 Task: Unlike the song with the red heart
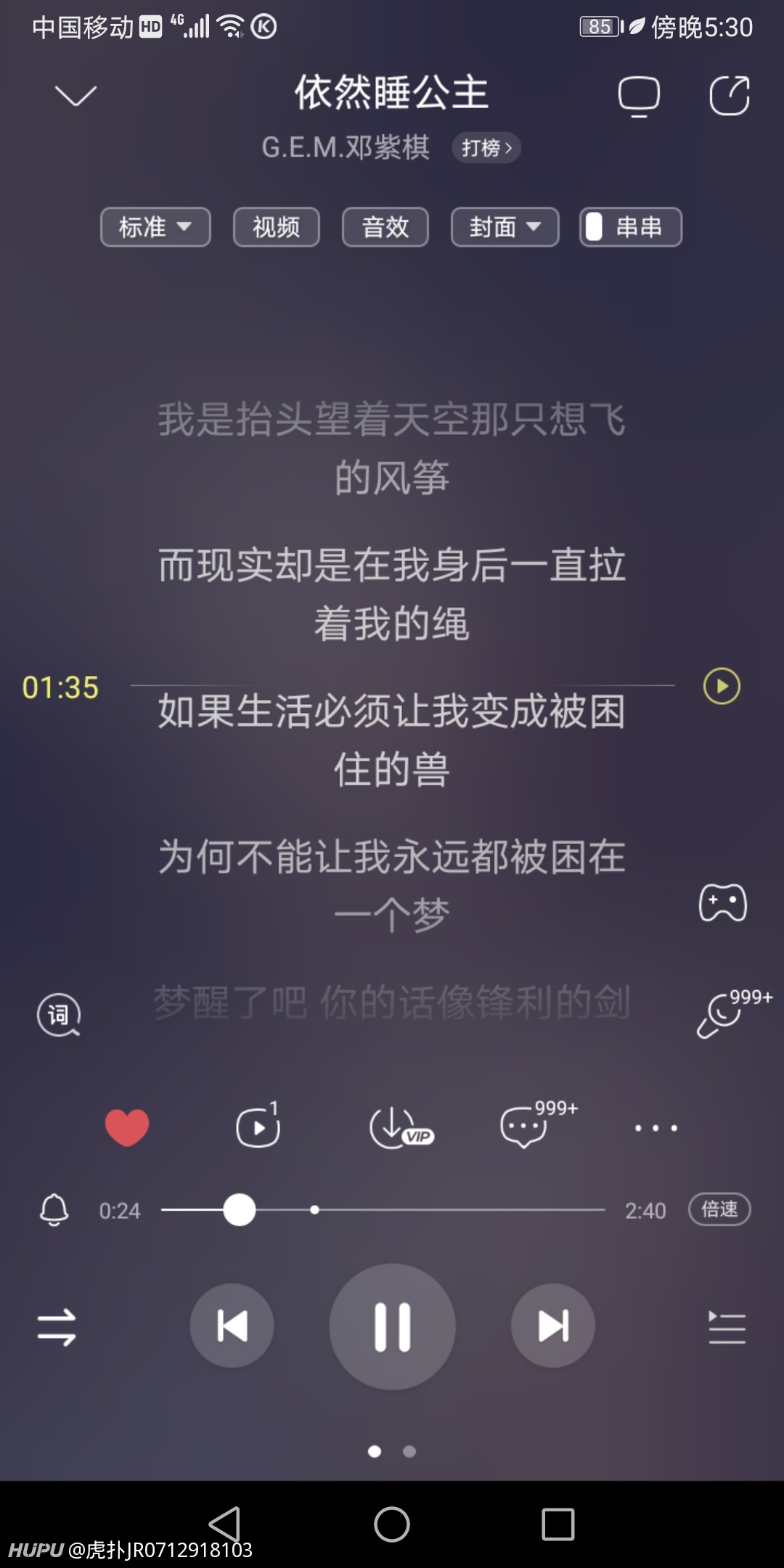(127, 1127)
